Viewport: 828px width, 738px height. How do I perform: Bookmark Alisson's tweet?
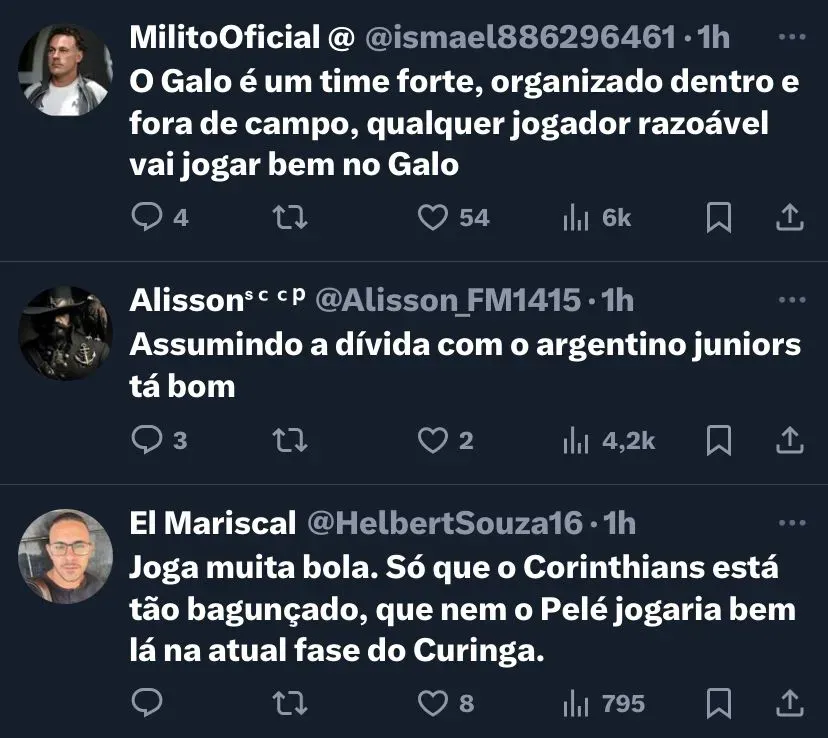click(x=718, y=439)
